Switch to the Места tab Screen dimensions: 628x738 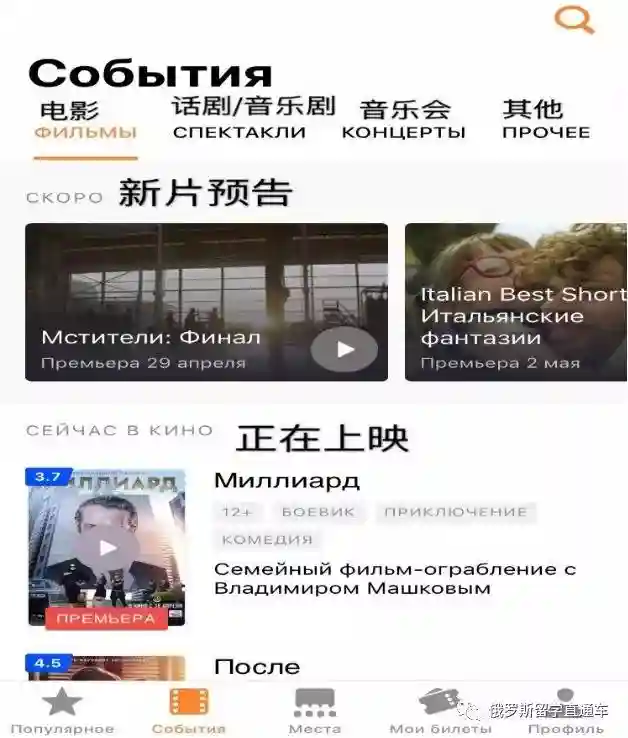[314, 710]
